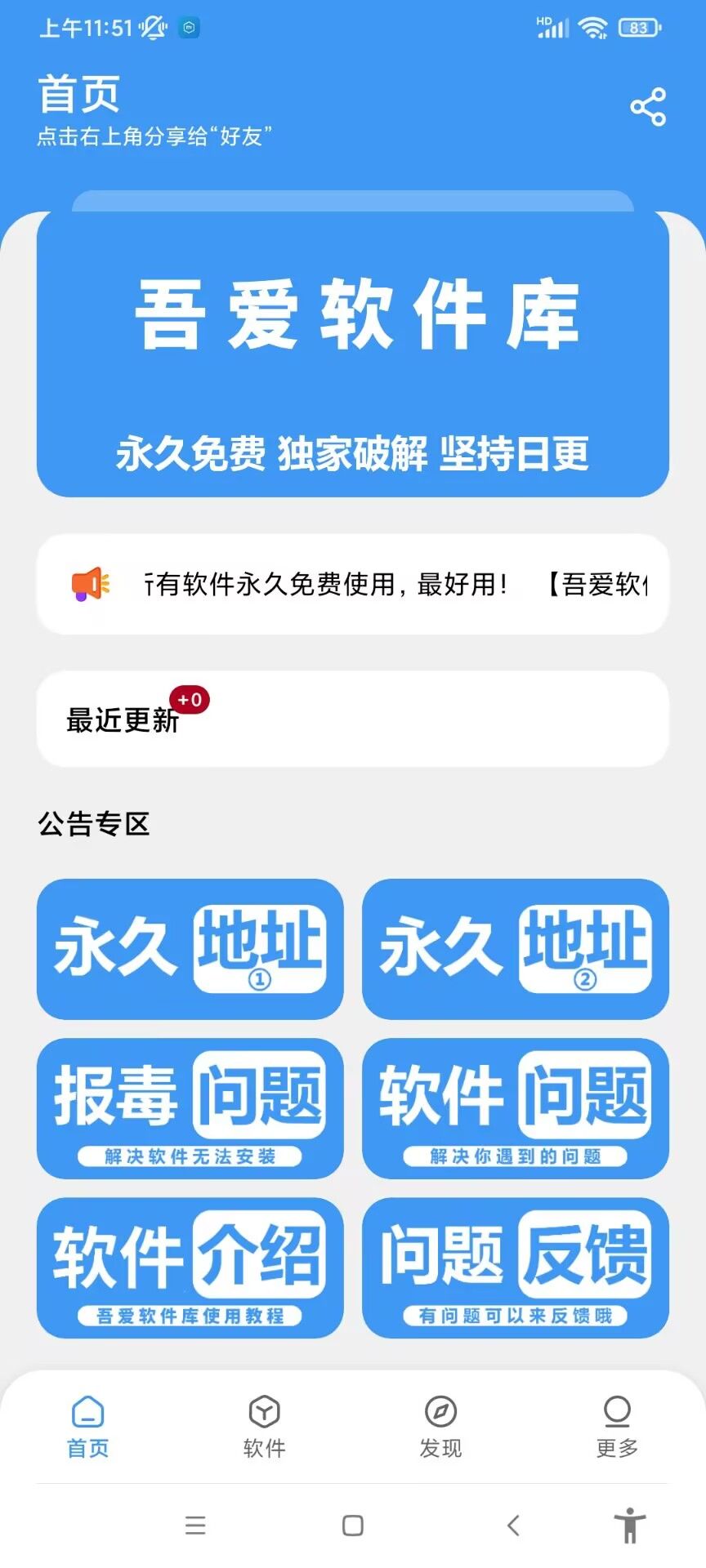Image resolution: width=706 pixels, height=1568 pixels.
Task: View the 软件介绍 usage tutorial tile
Action: click(x=190, y=1268)
